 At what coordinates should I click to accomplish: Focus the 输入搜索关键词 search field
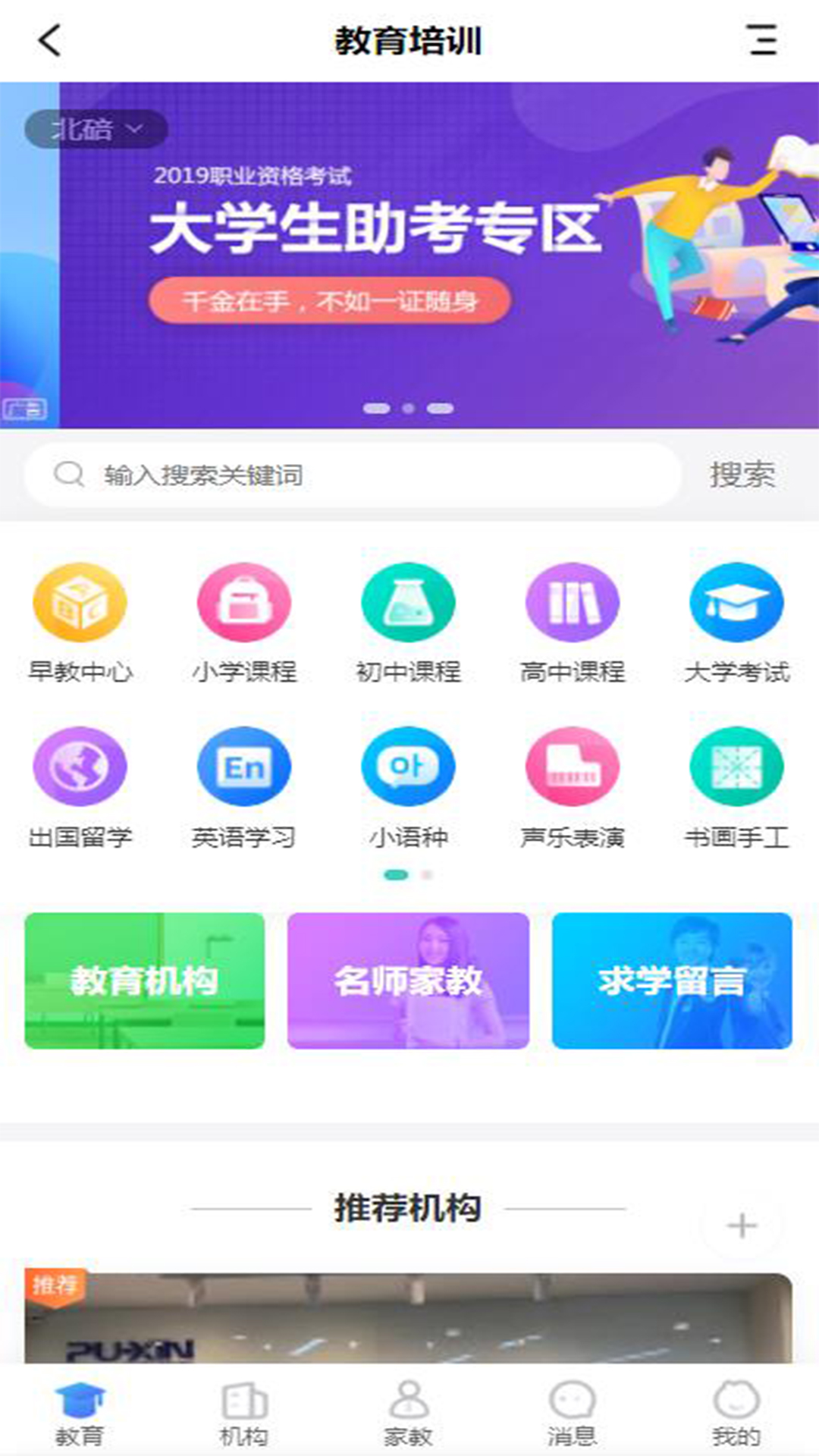coord(364,475)
